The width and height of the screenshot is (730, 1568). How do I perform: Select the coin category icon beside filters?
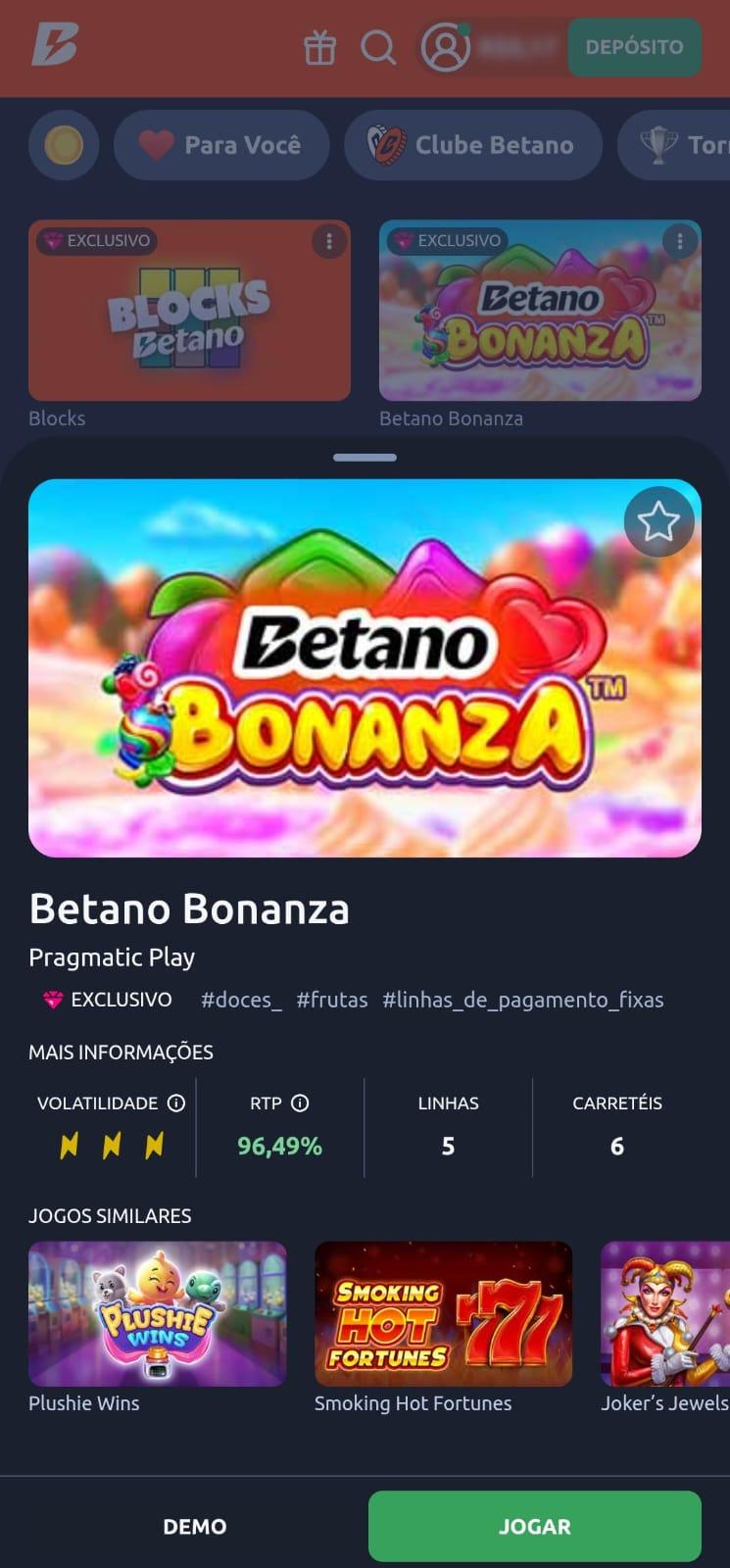click(64, 145)
